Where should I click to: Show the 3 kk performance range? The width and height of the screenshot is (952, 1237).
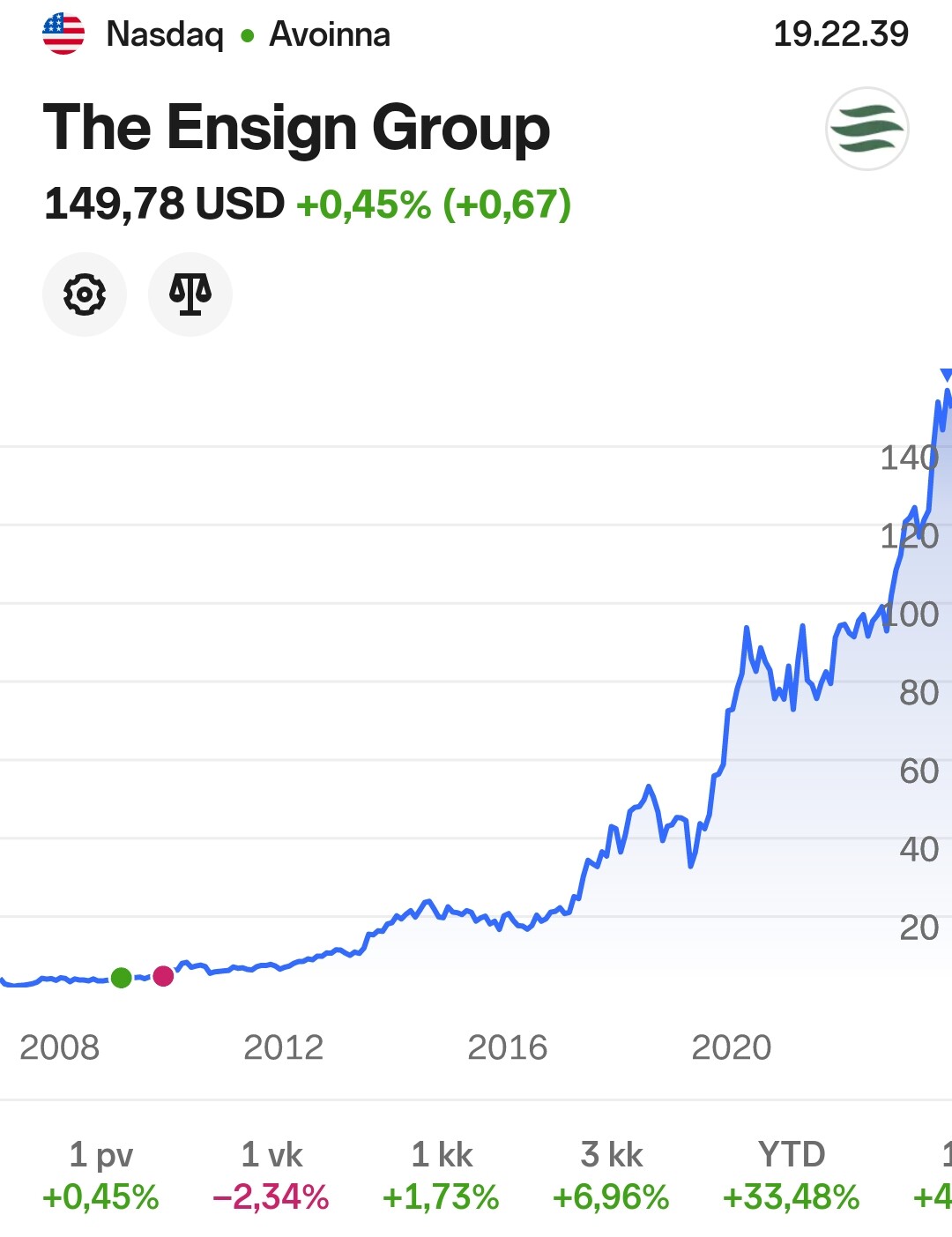[611, 1175]
